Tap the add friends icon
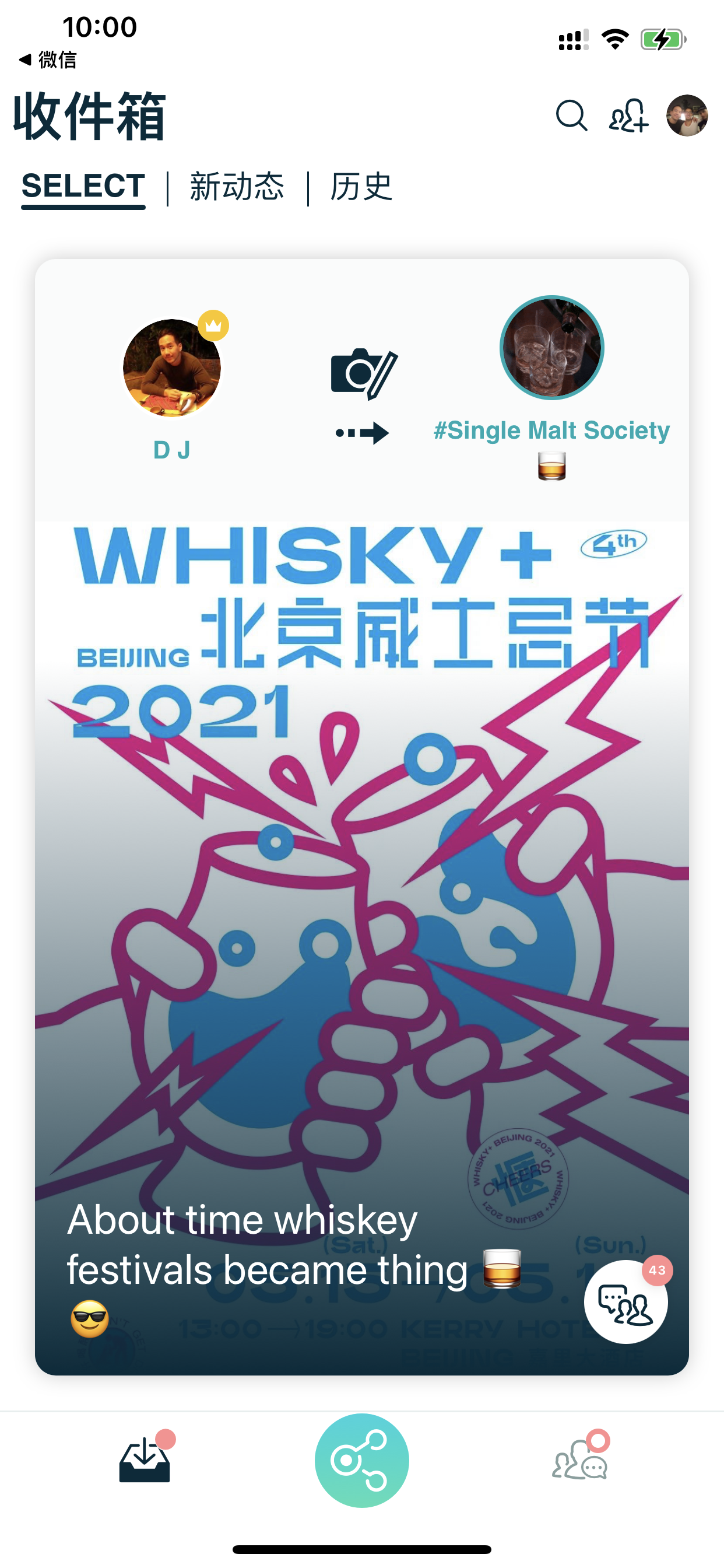 628,116
